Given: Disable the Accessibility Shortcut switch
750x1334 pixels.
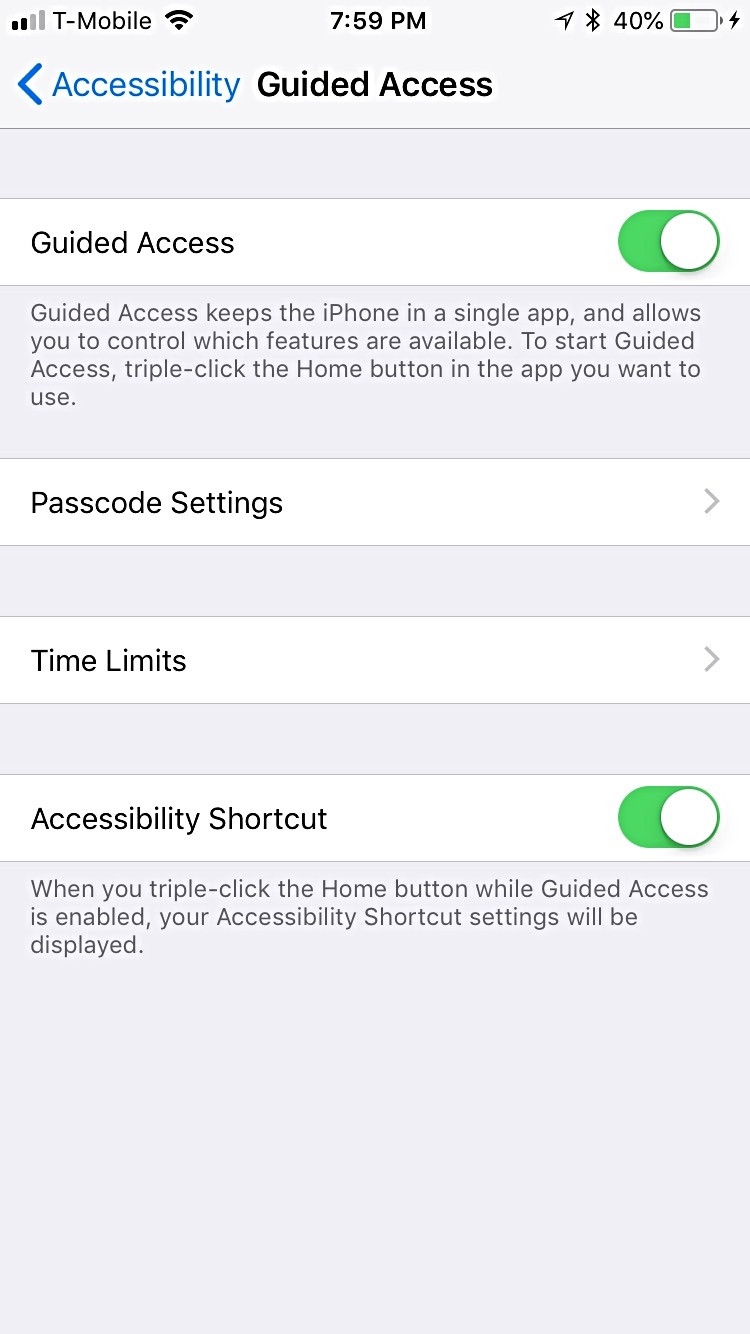Looking at the screenshot, I should [668, 818].
